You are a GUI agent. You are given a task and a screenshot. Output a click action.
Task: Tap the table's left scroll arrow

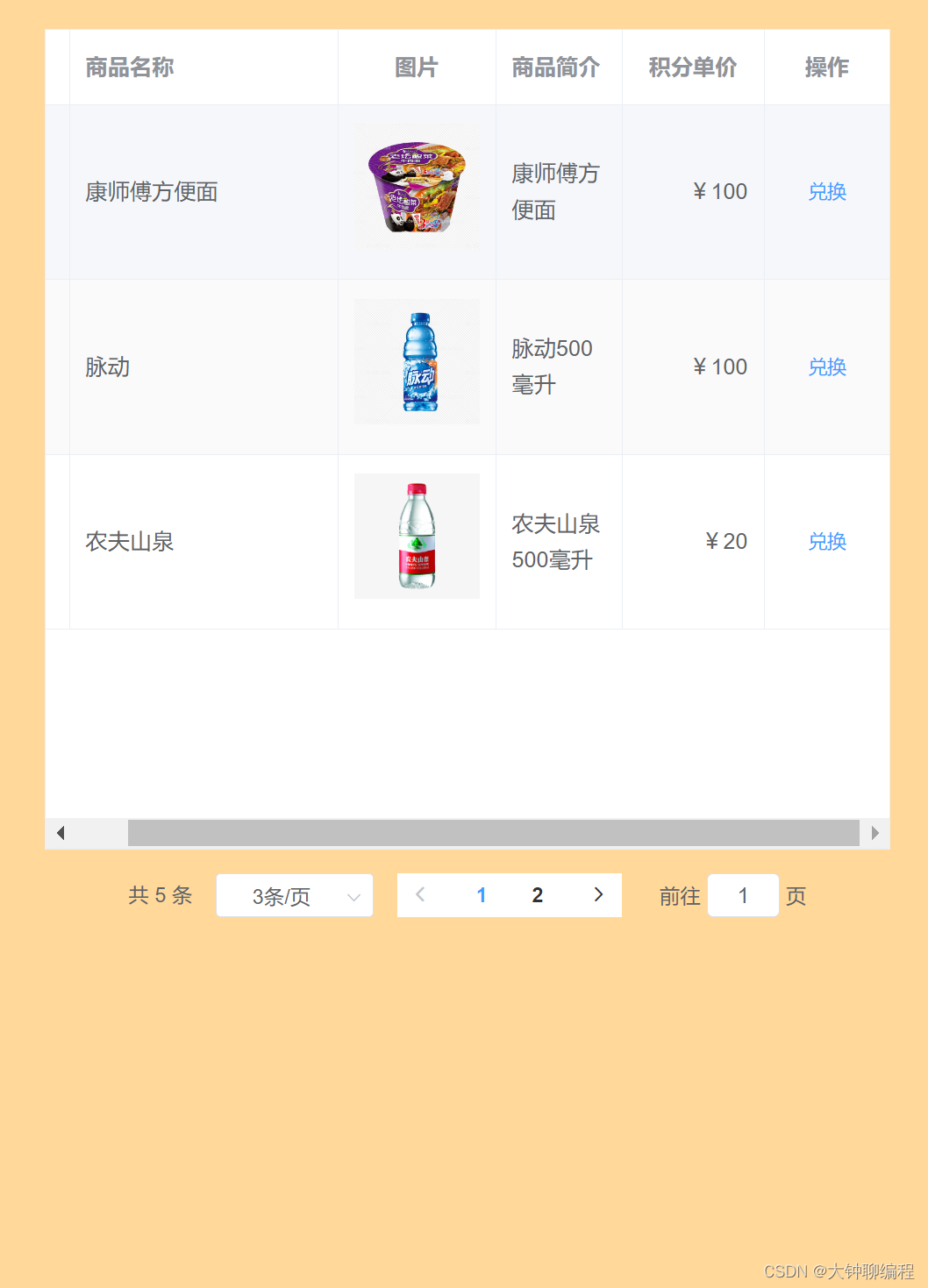(61, 833)
